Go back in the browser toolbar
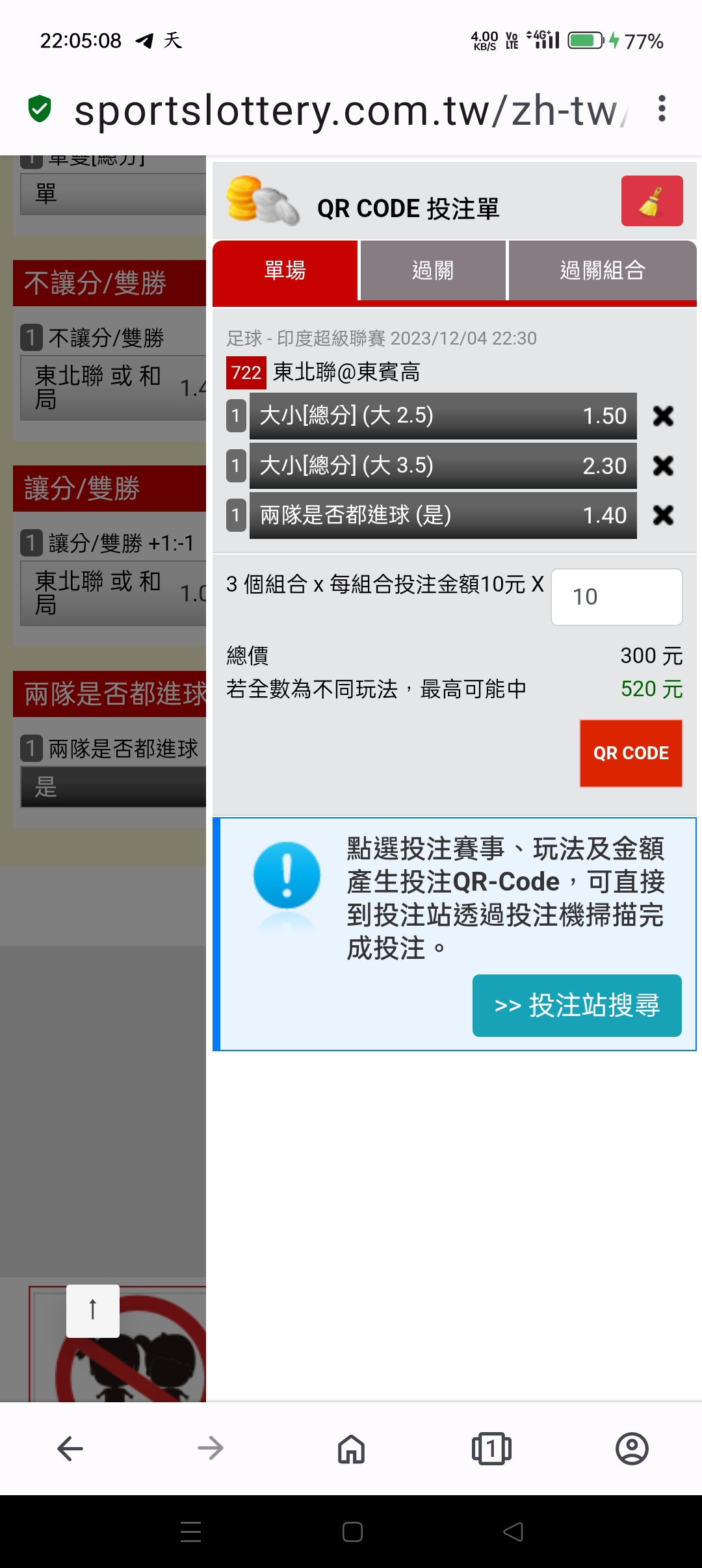The width and height of the screenshot is (702, 1568). 70,1448
